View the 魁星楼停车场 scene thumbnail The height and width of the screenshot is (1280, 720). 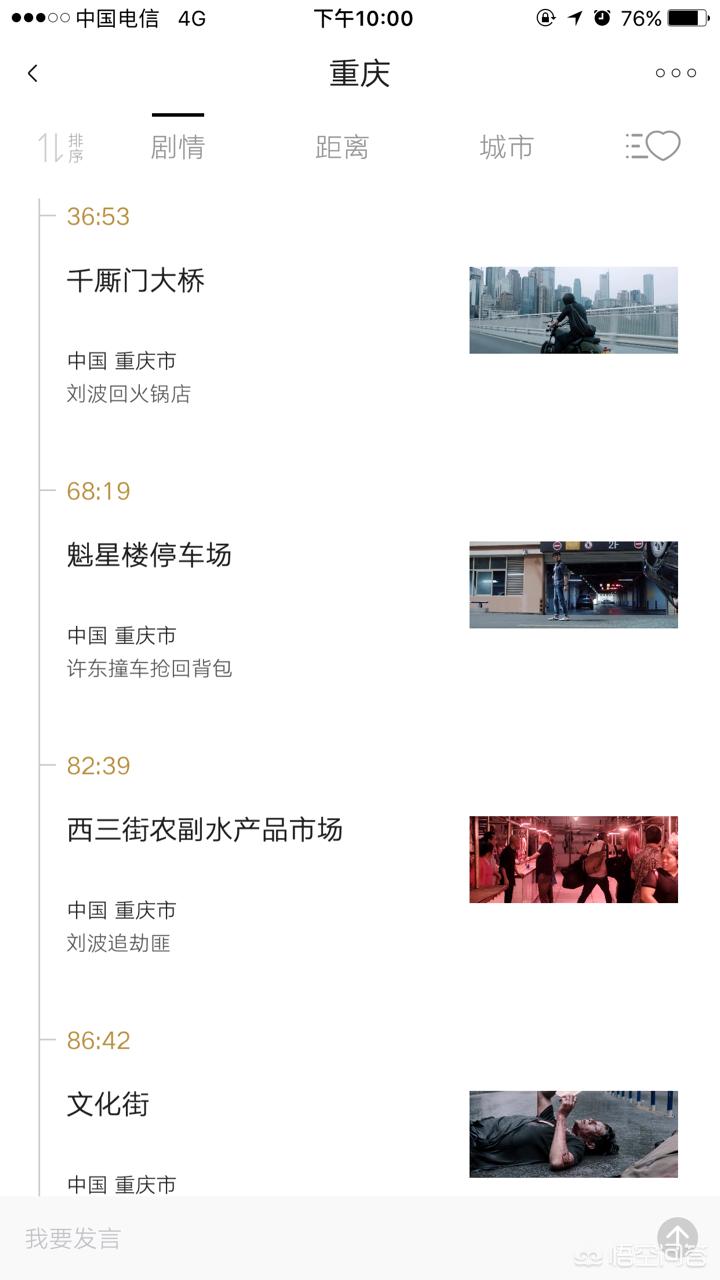pyautogui.click(x=573, y=585)
